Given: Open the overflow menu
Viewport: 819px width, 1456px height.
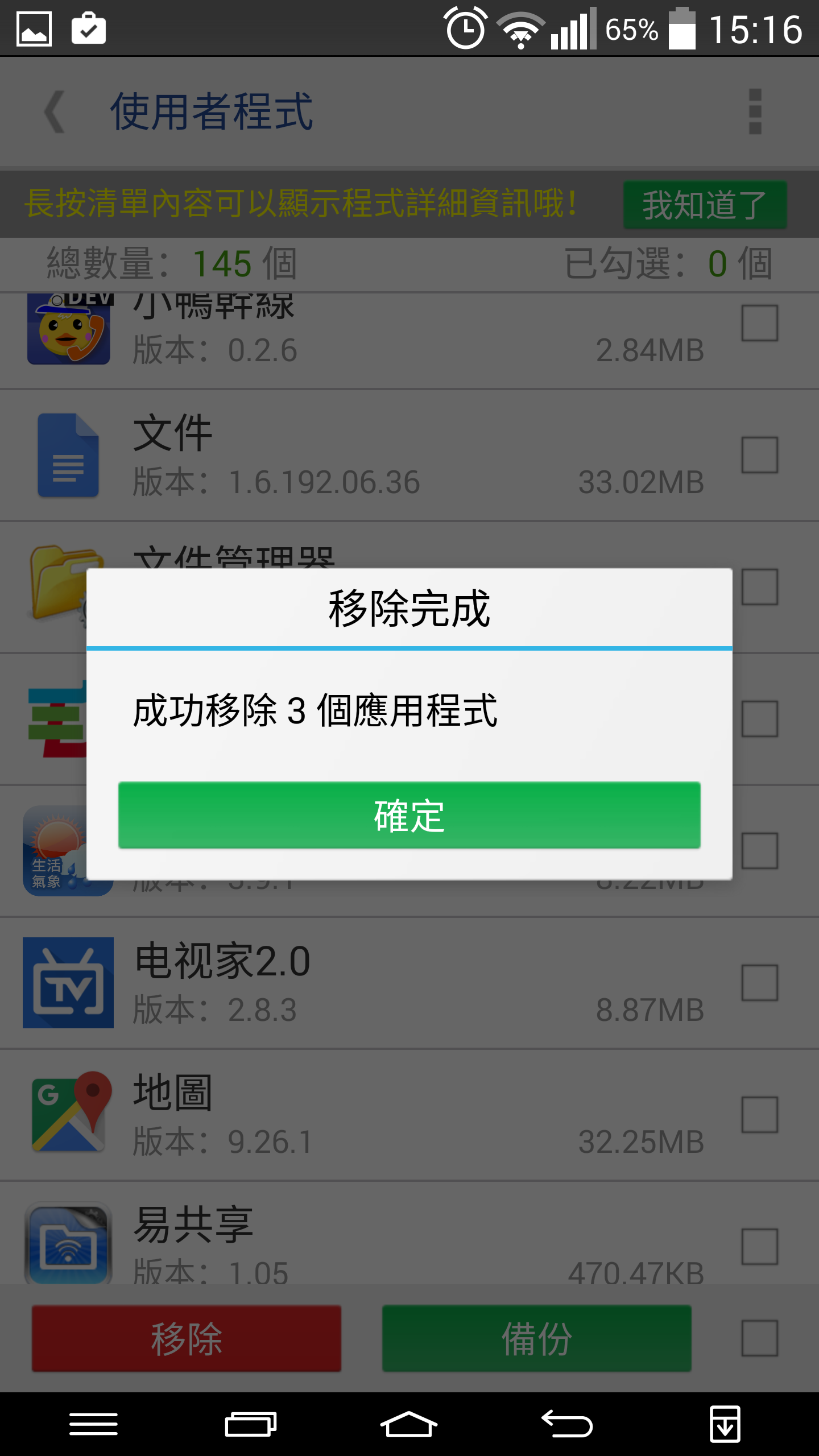Looking at the screenshot, I should [755, 111].
